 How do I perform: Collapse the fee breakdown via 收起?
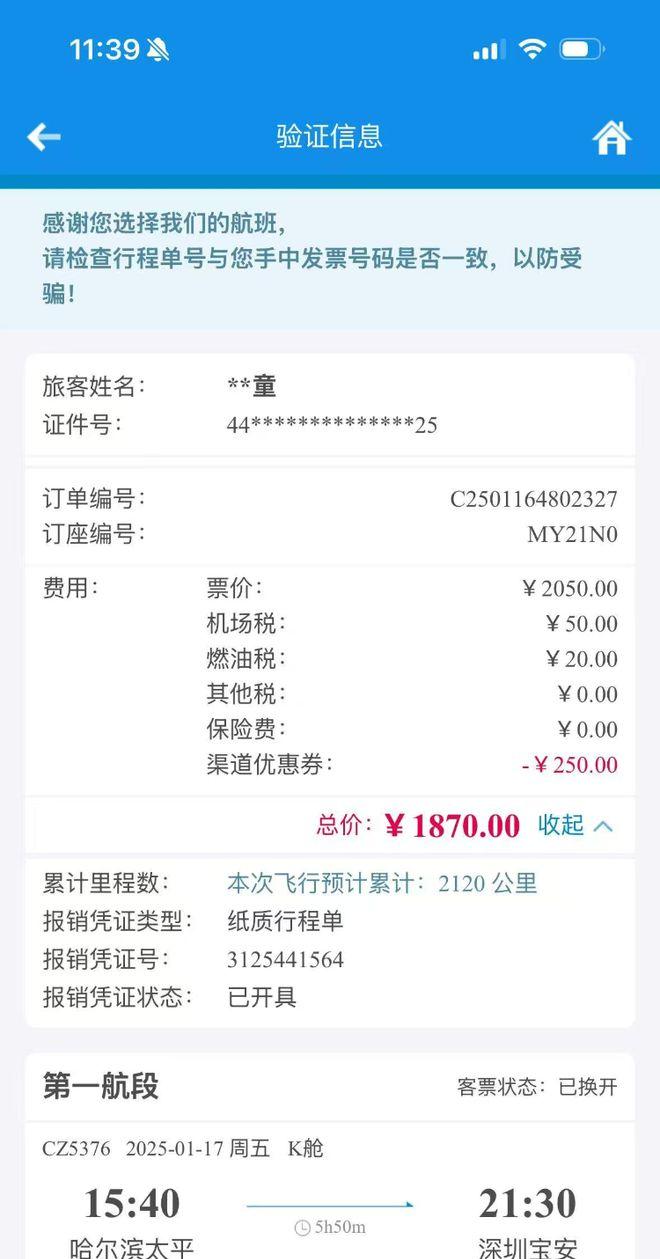(575, 825)
